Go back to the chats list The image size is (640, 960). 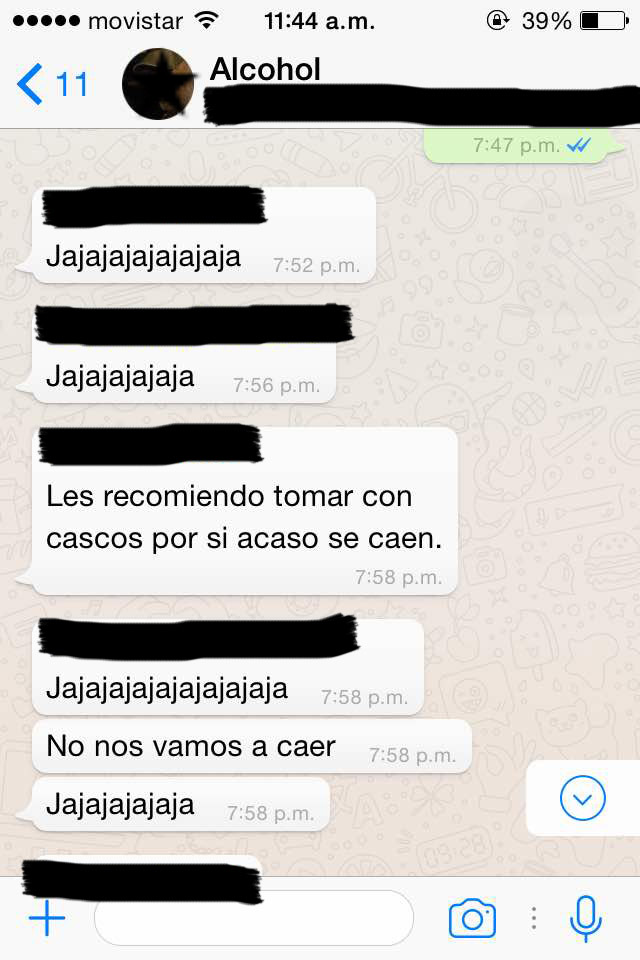[50, 84]
